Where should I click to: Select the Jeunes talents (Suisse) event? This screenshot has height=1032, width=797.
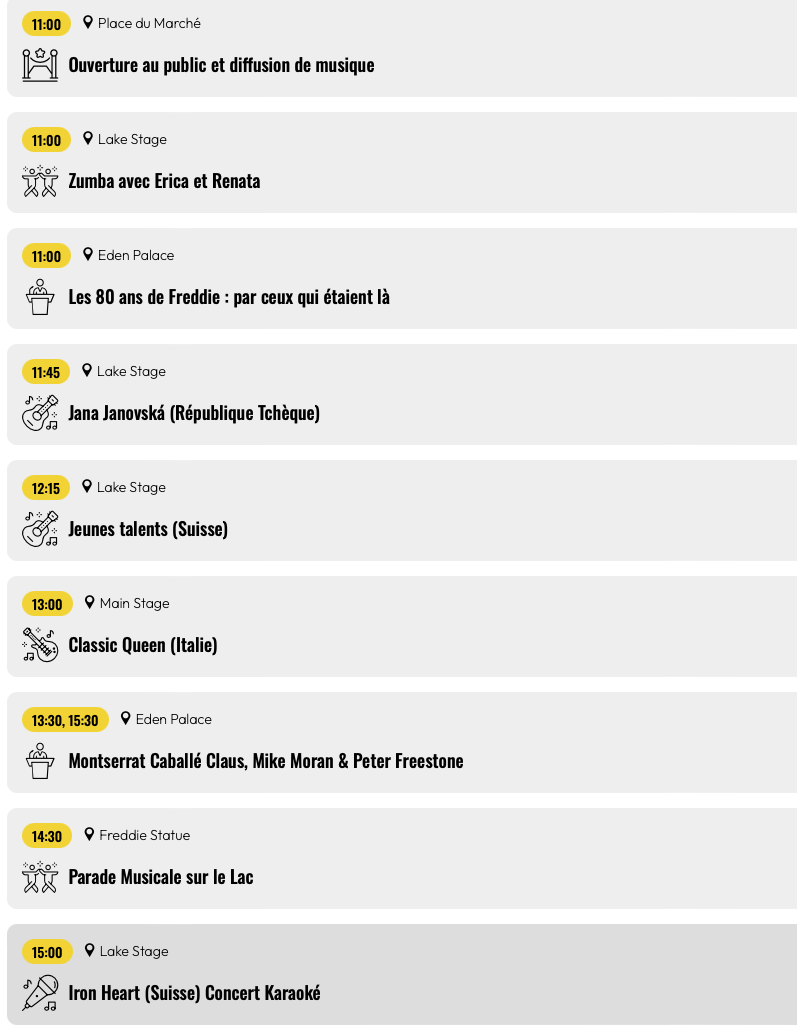pos(401,511)
